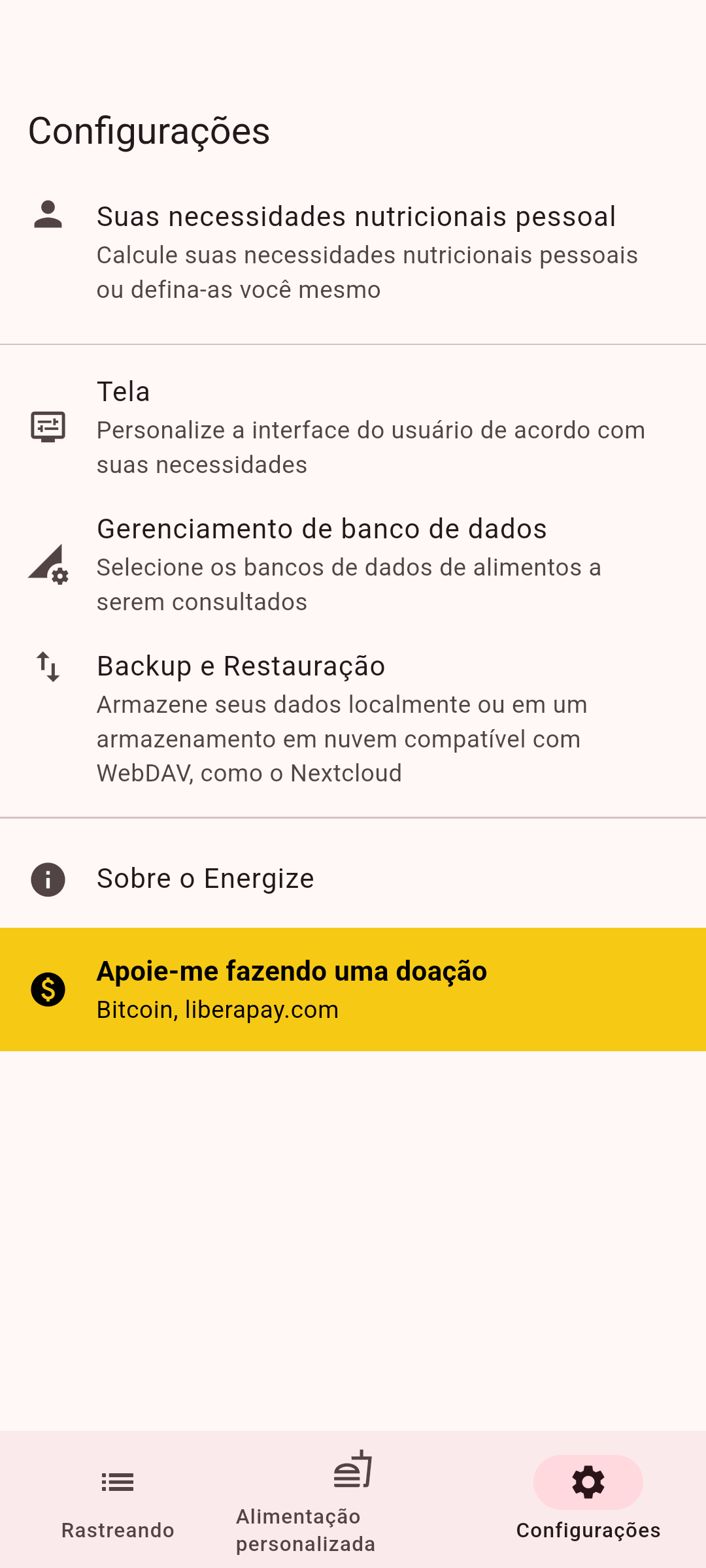Open Backup e Restauração
This screenshot has width=706, height=1568.
tap(353, 718)
